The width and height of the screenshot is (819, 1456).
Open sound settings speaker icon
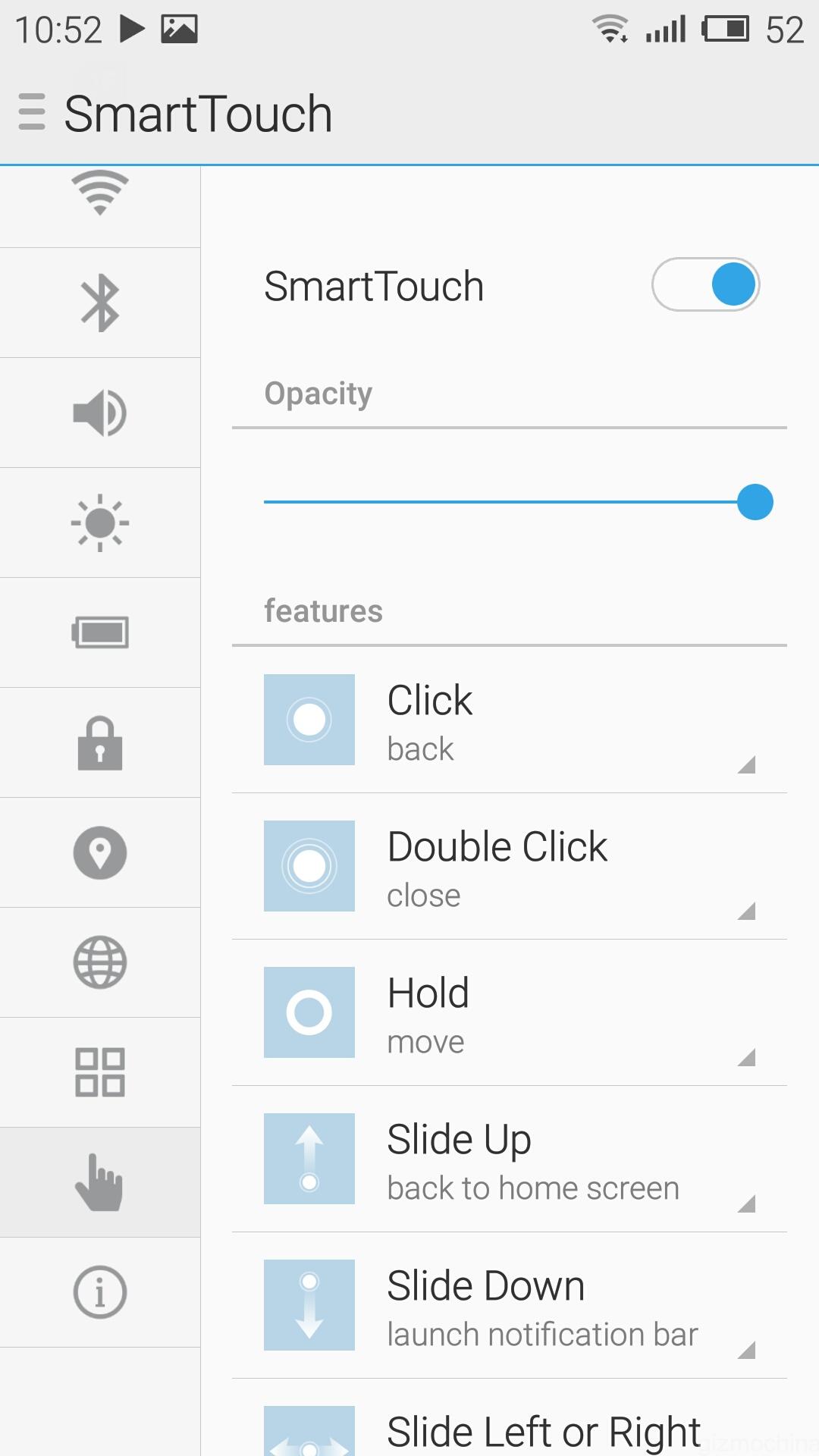tap(100, 413)
